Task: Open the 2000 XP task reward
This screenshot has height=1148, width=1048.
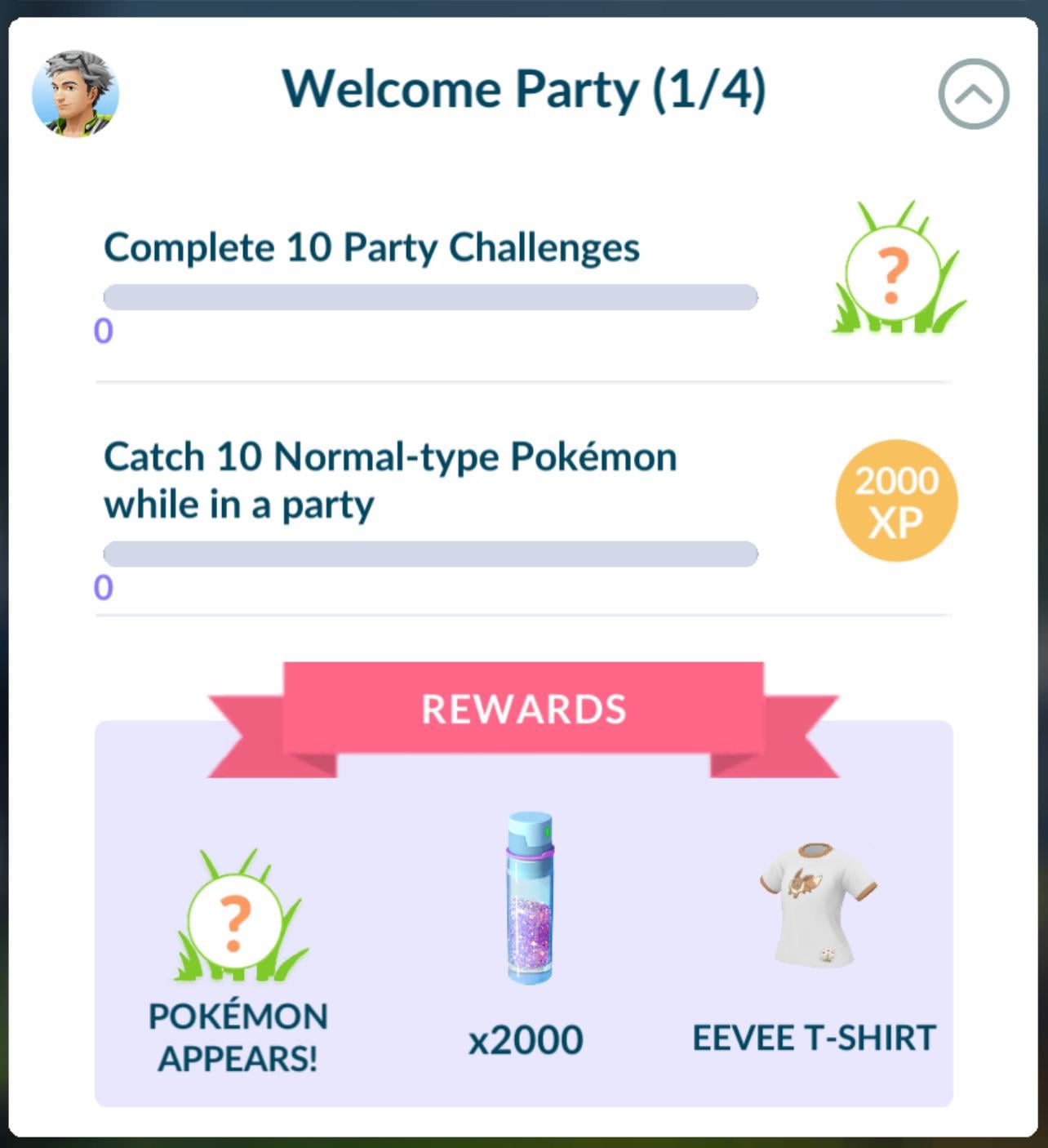Action: [895, 501]
